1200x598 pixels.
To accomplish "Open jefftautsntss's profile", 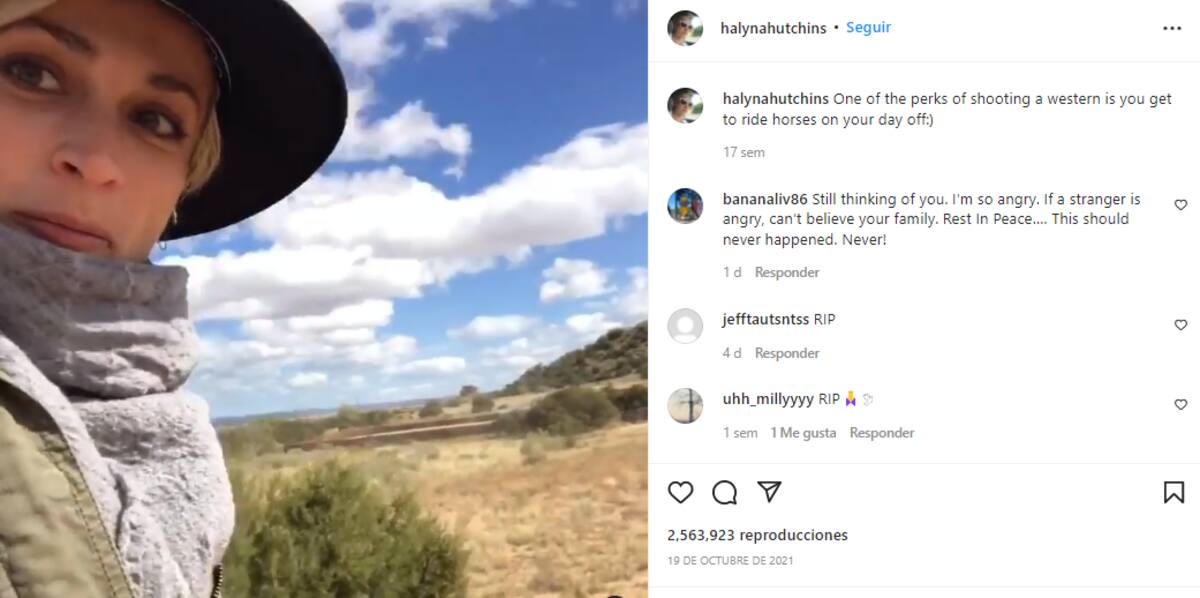I will click(765, 320).
